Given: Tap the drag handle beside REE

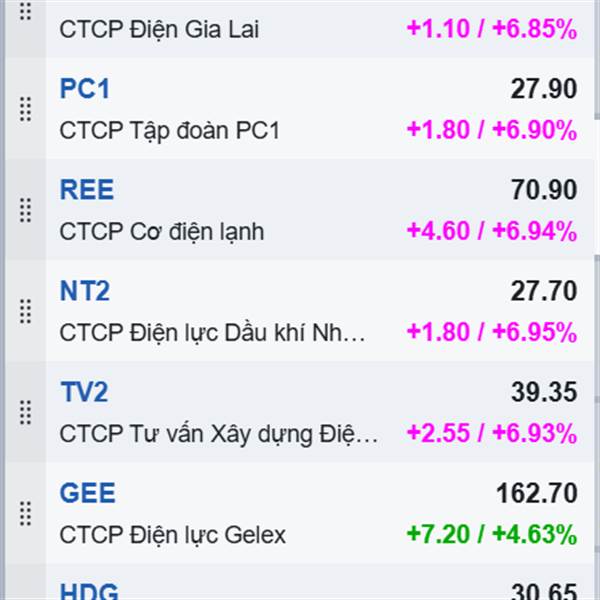Looking at the screenshot, I should point(26,210).
